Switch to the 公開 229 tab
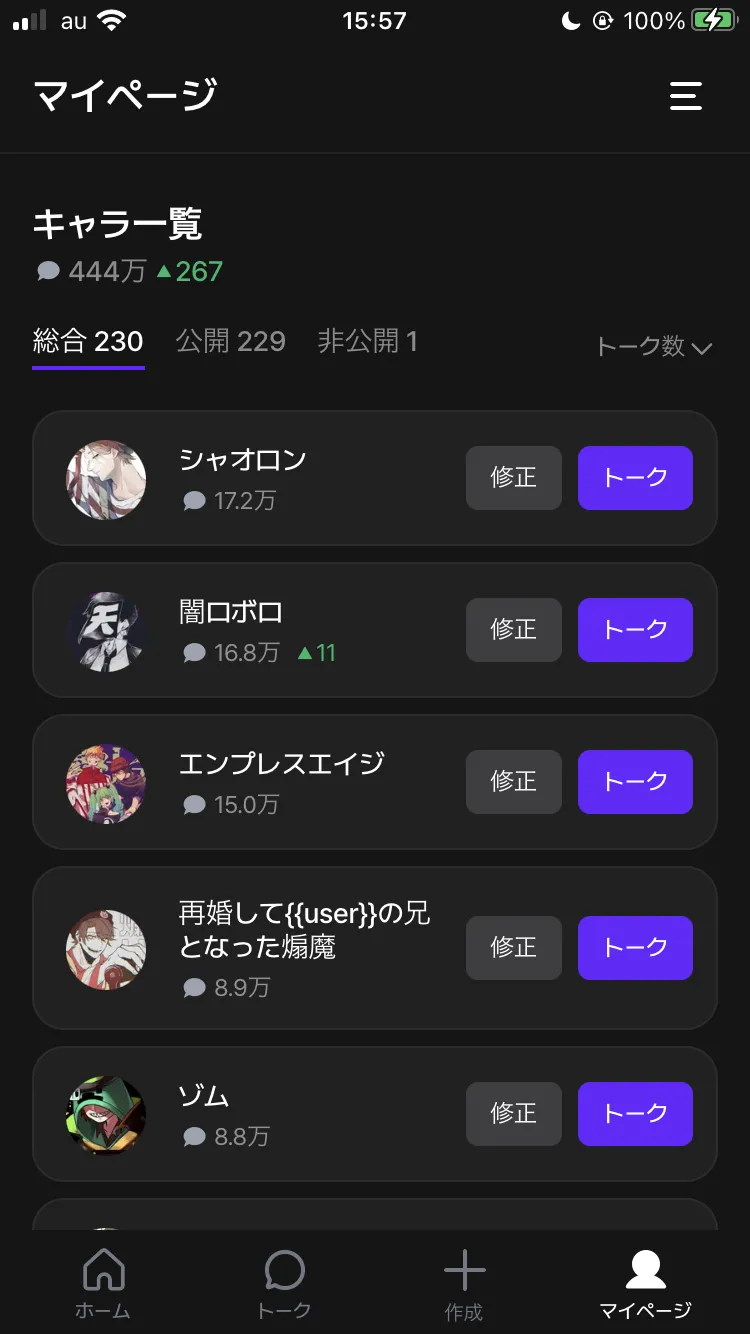This screenshot has height=1334, width=750. [231, 342]
